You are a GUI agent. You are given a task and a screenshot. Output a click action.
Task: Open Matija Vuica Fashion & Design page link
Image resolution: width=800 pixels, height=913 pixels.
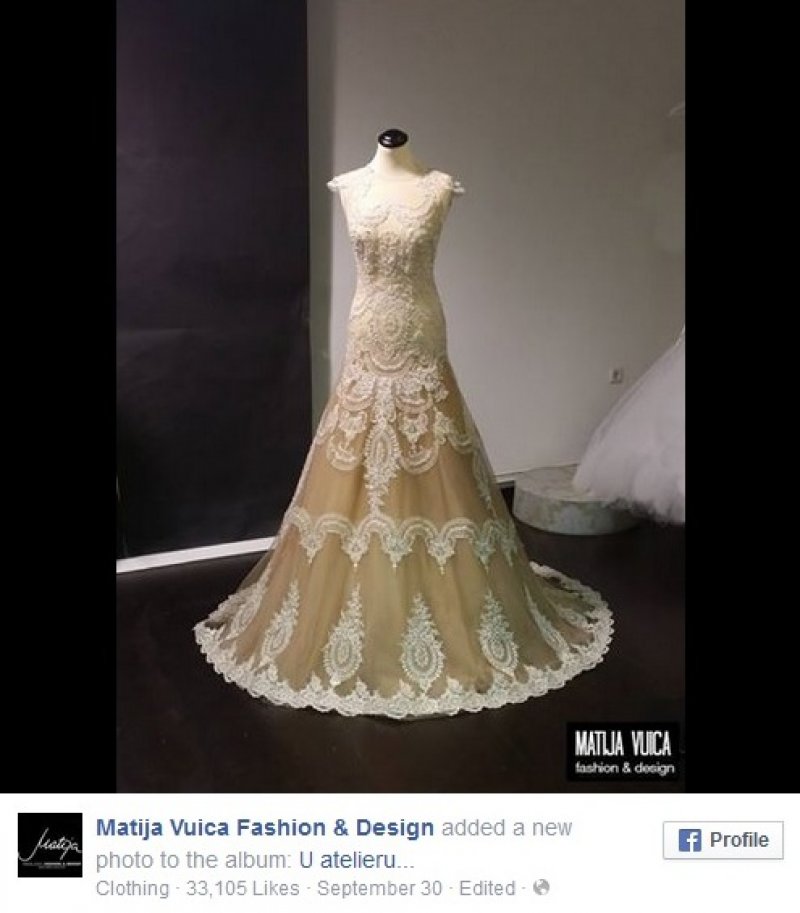pos(264,828)
